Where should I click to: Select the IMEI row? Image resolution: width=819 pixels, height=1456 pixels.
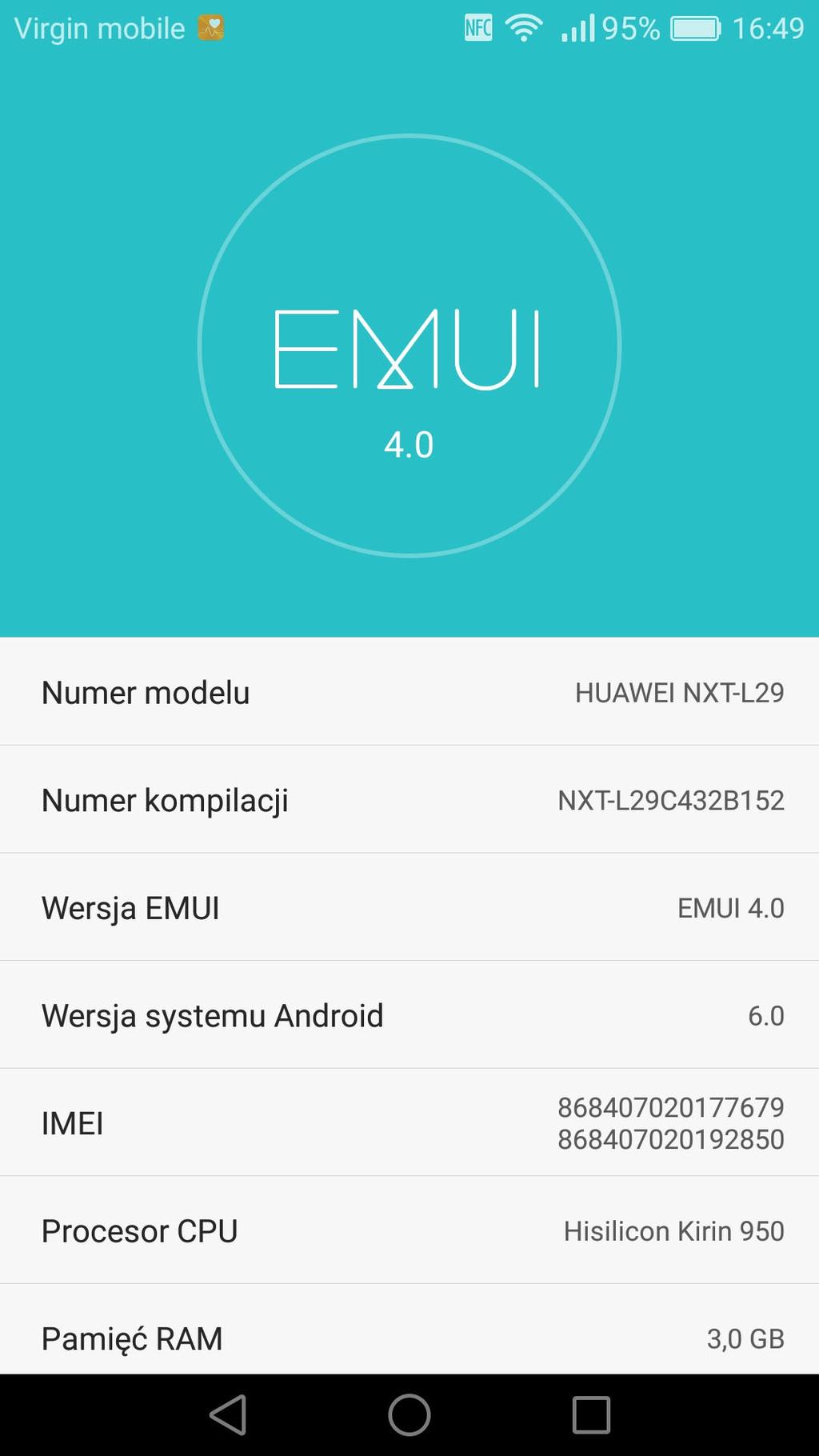click(409, 1122)
